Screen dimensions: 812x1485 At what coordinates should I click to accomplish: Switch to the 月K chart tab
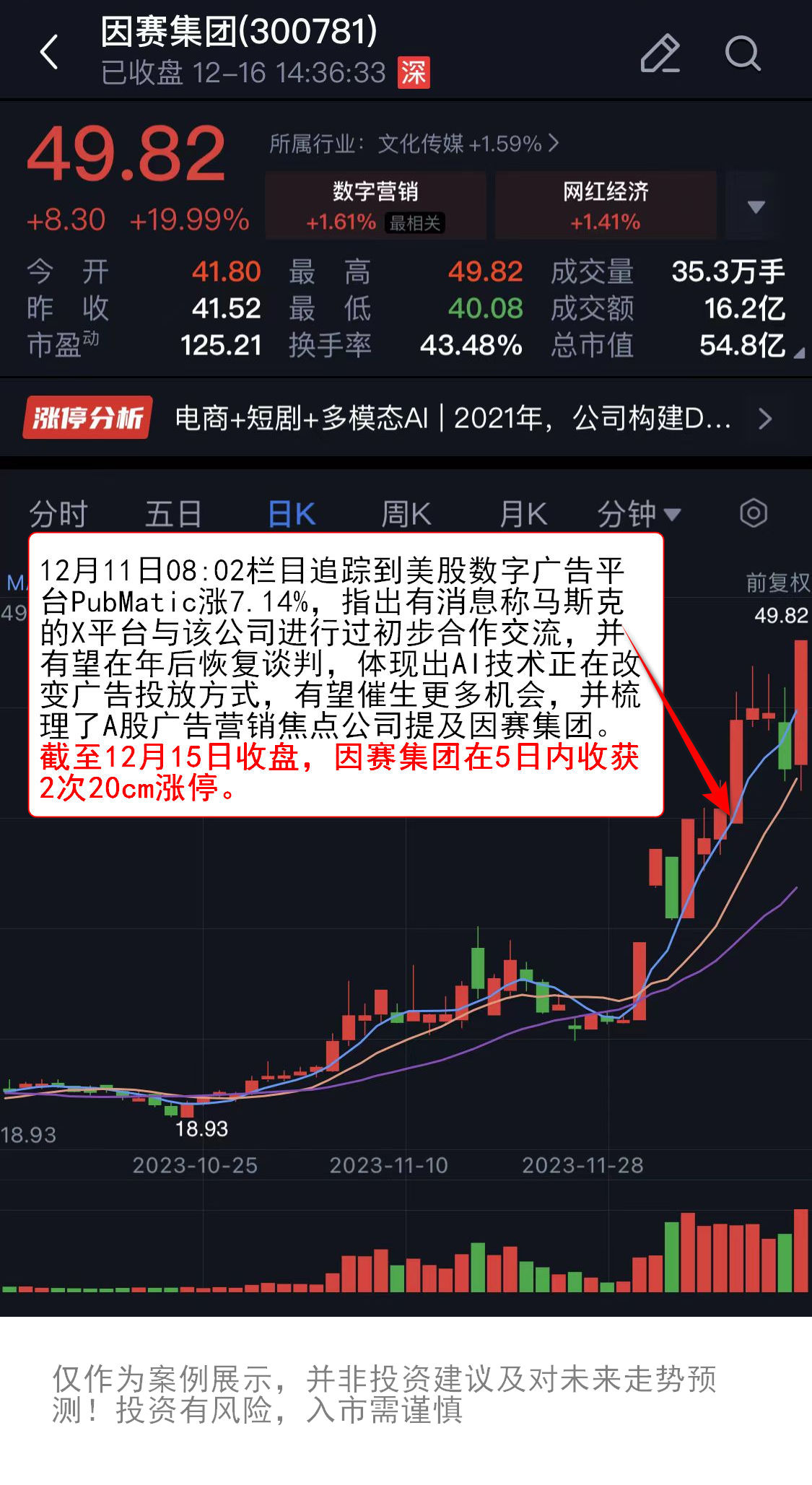[x=523, y=515]
